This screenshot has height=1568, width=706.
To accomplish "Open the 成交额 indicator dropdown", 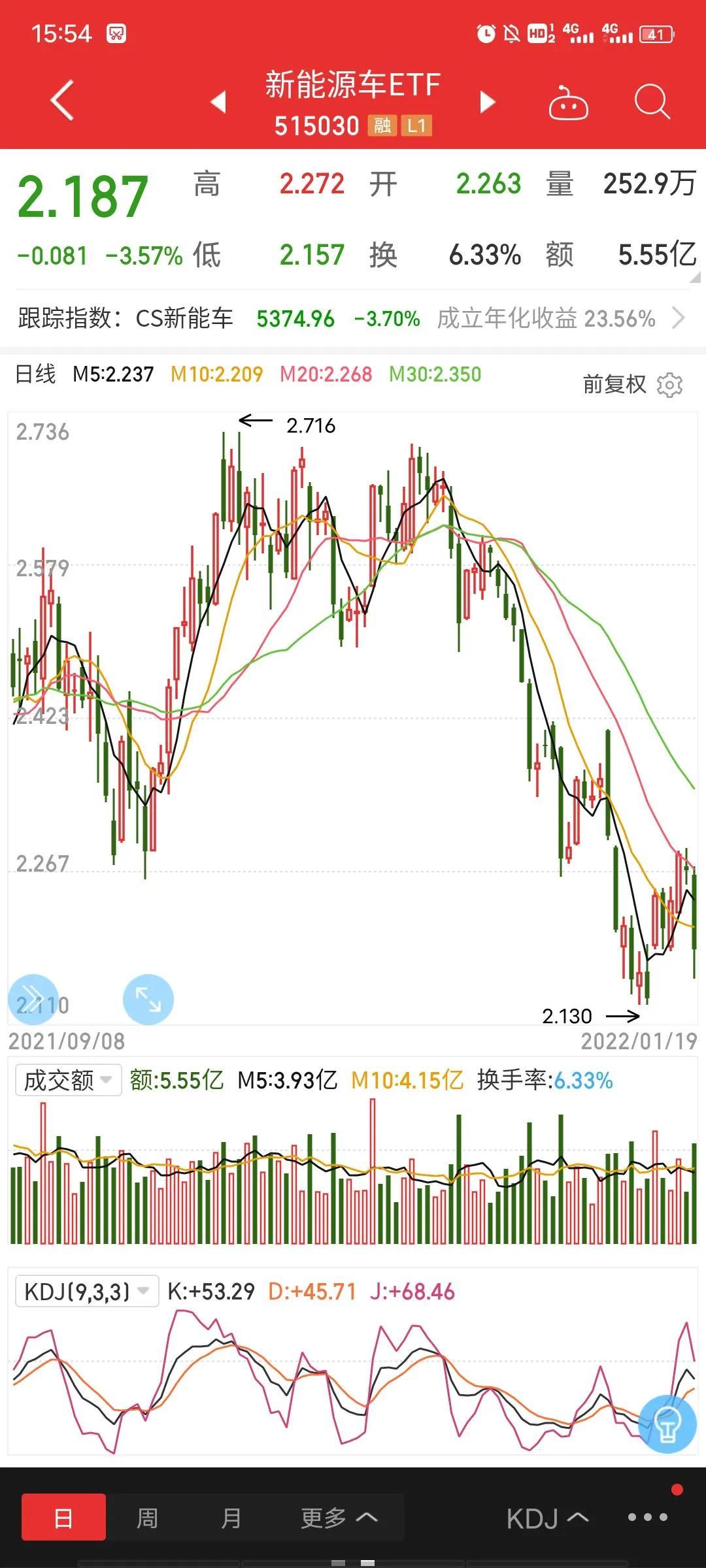I will (68, 1080).
